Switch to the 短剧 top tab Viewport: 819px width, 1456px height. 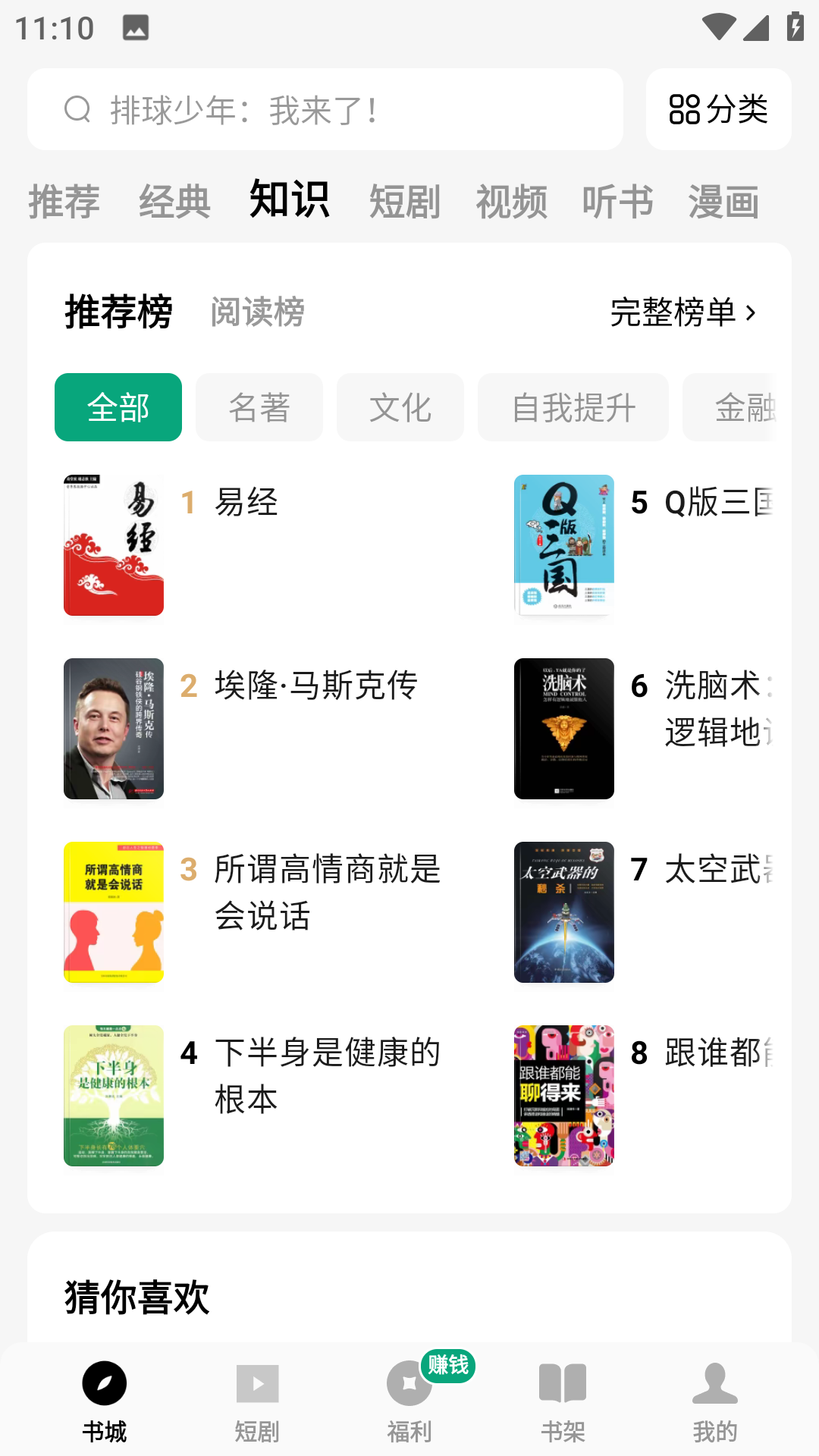405,202
